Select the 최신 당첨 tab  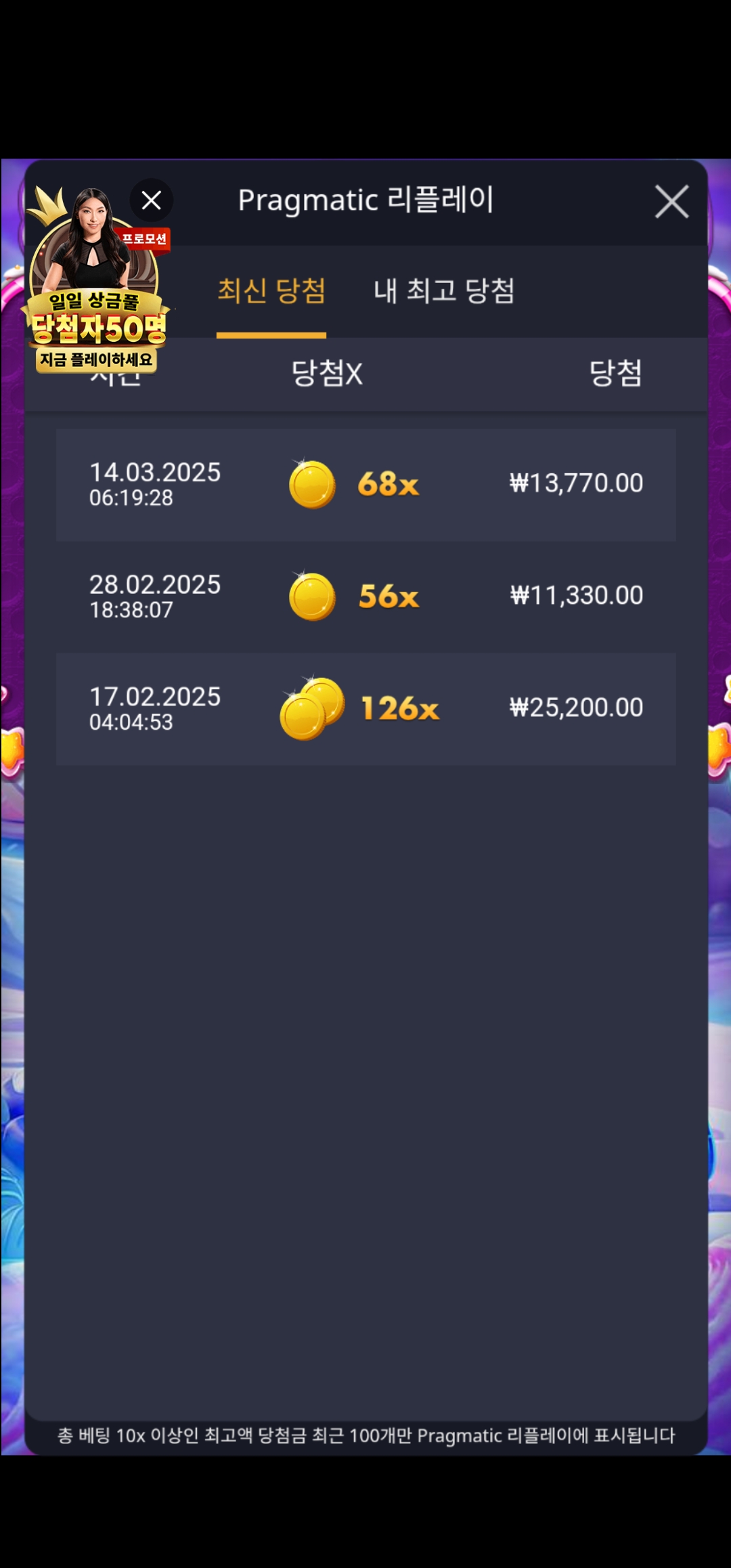tap(271, 291)
